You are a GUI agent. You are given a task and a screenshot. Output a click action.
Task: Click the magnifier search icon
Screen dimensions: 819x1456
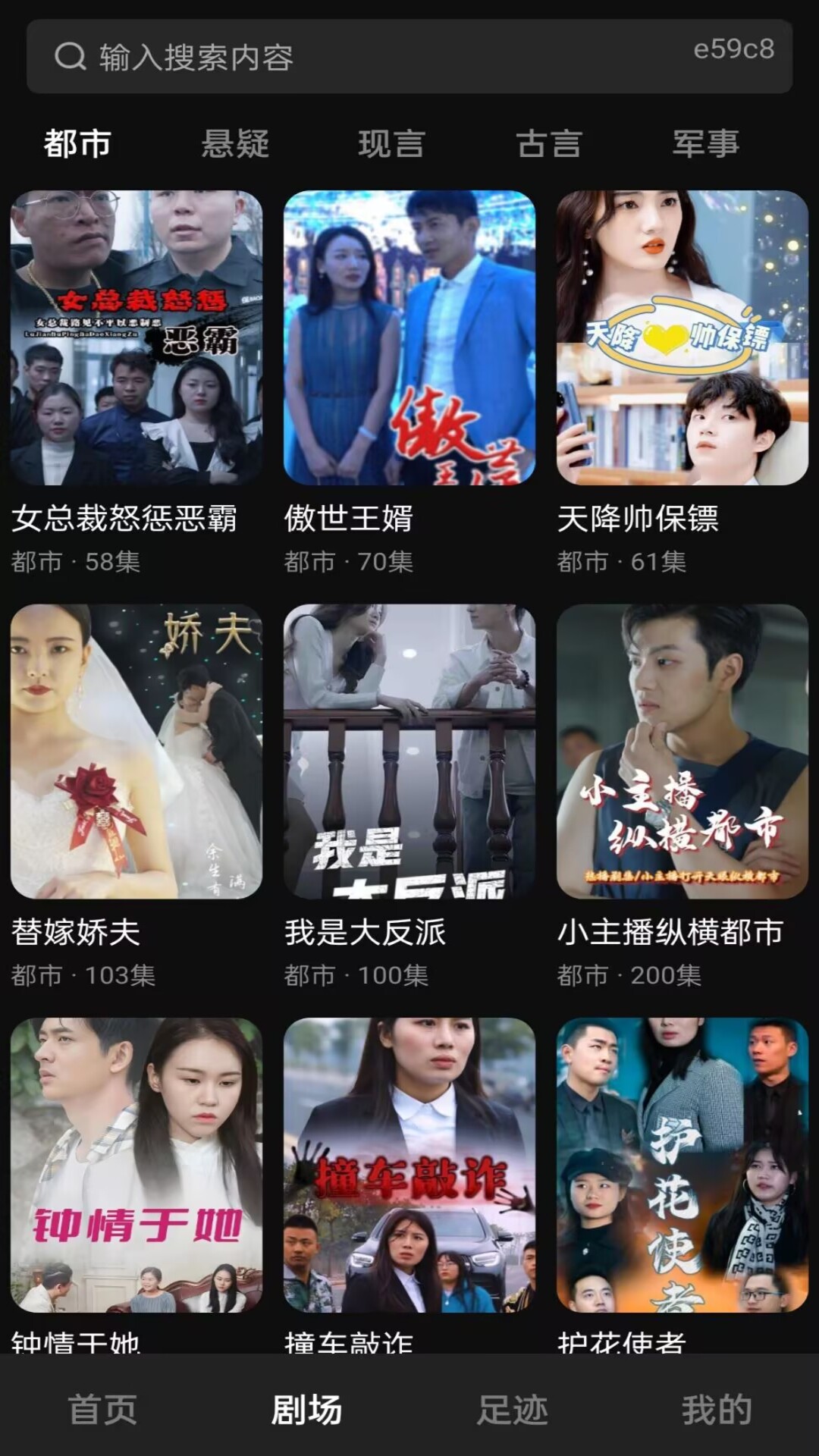[x=71, y=57]
